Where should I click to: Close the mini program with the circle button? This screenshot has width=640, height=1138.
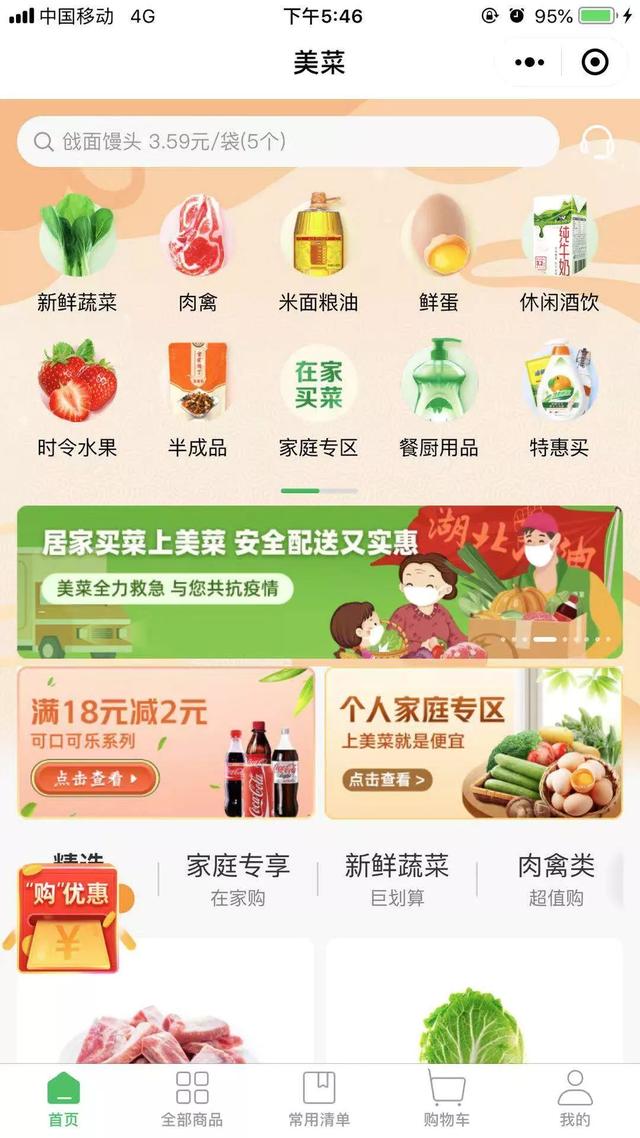tap(595, 63)
